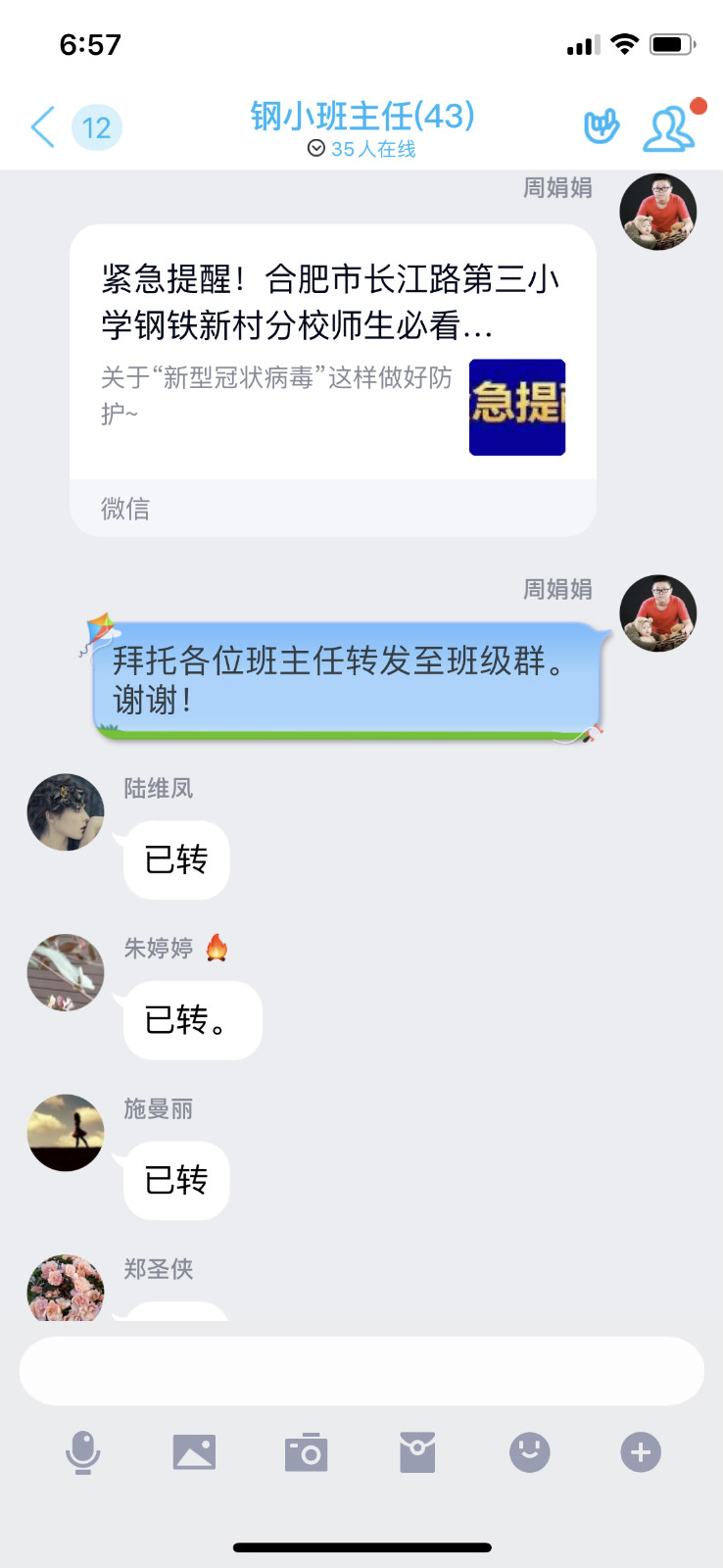
Task: Open group members and settings icon
Action: coord(669,128)
